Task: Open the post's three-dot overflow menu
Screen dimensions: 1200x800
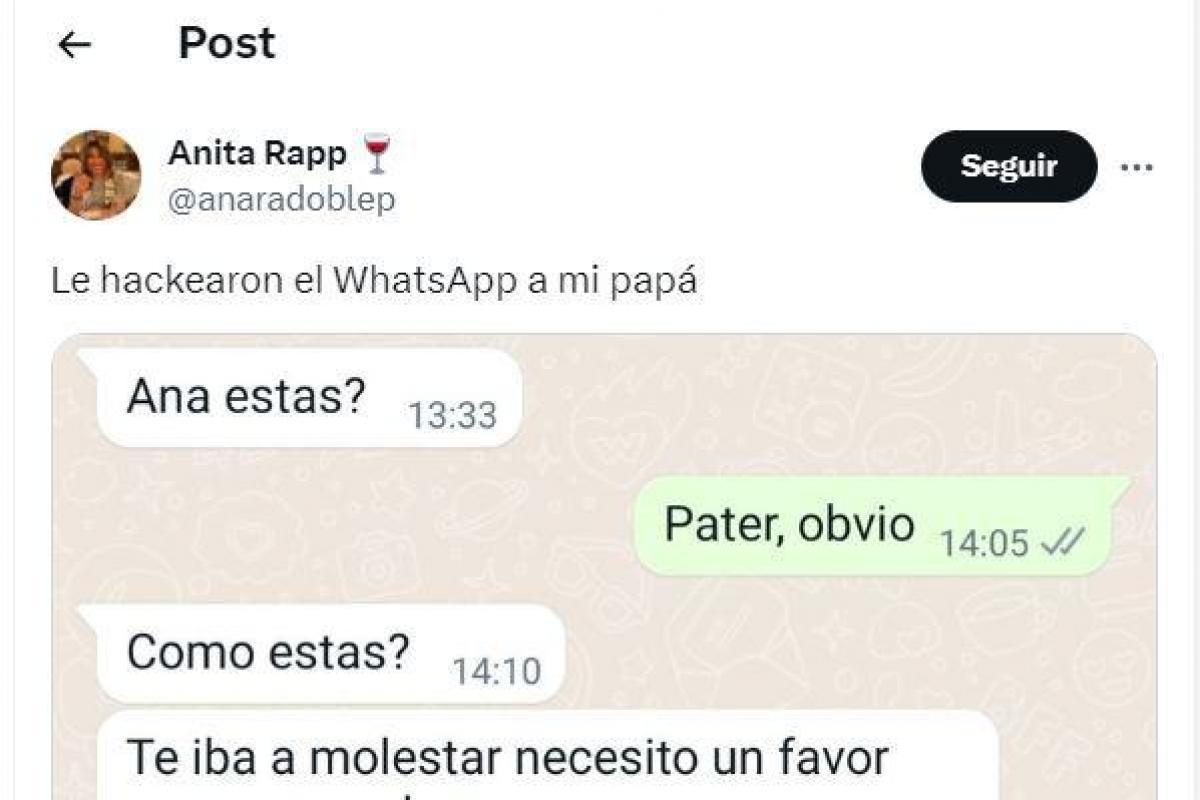Action: [1137, 168]
